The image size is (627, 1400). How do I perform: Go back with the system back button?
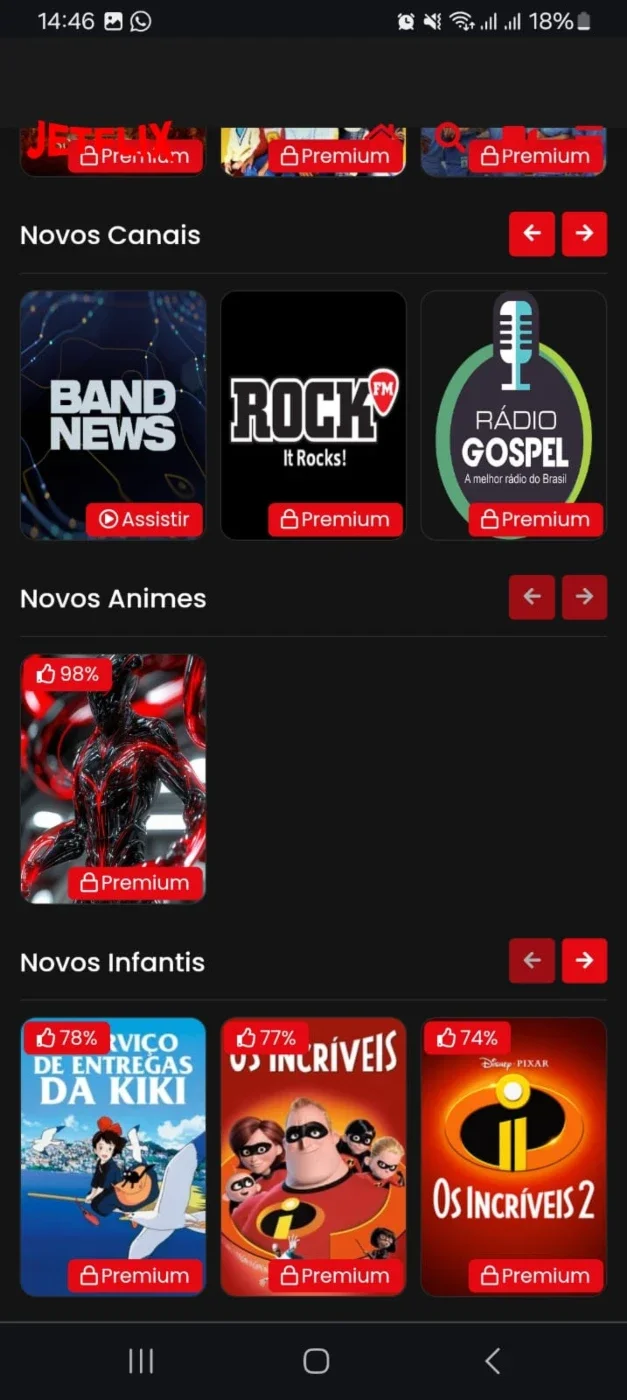492,1360
